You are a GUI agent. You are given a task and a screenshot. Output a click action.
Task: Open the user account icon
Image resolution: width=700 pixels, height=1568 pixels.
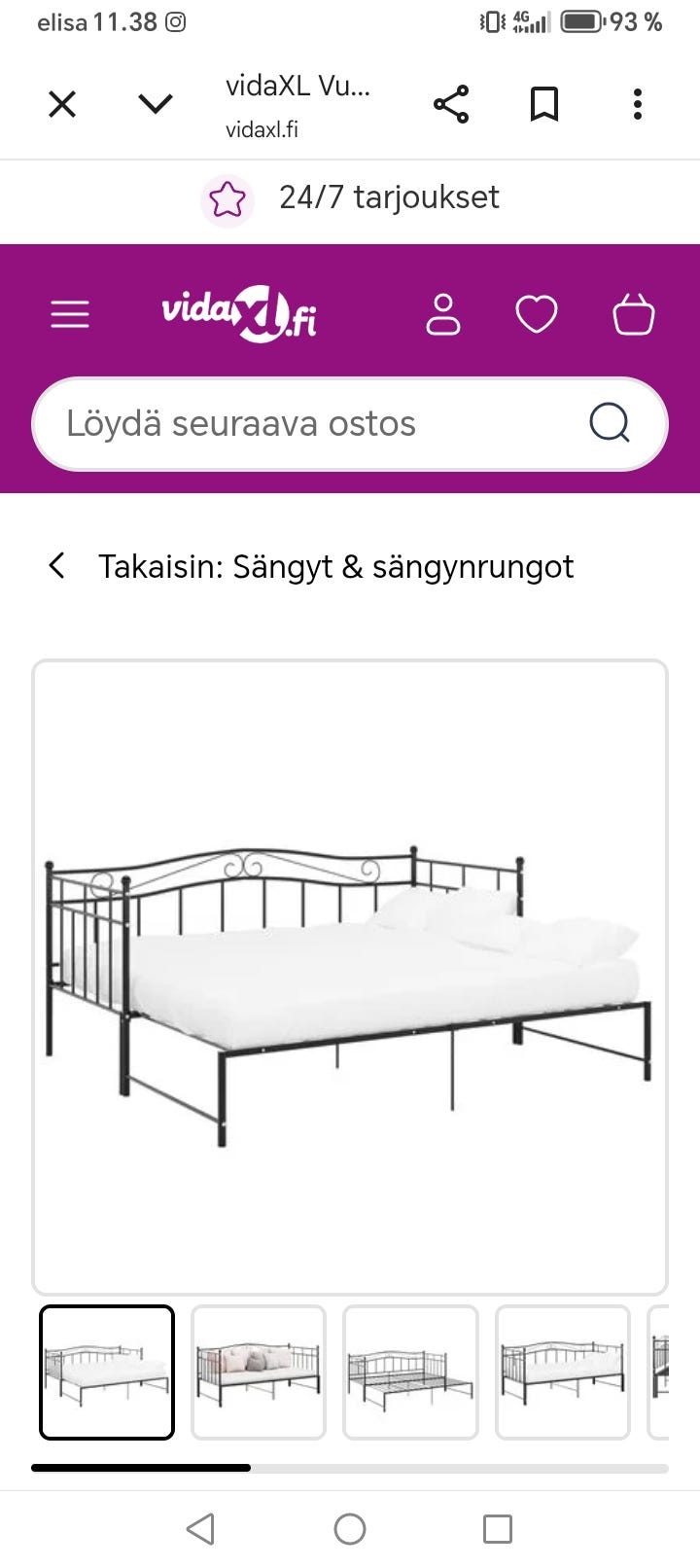[444, 313]
